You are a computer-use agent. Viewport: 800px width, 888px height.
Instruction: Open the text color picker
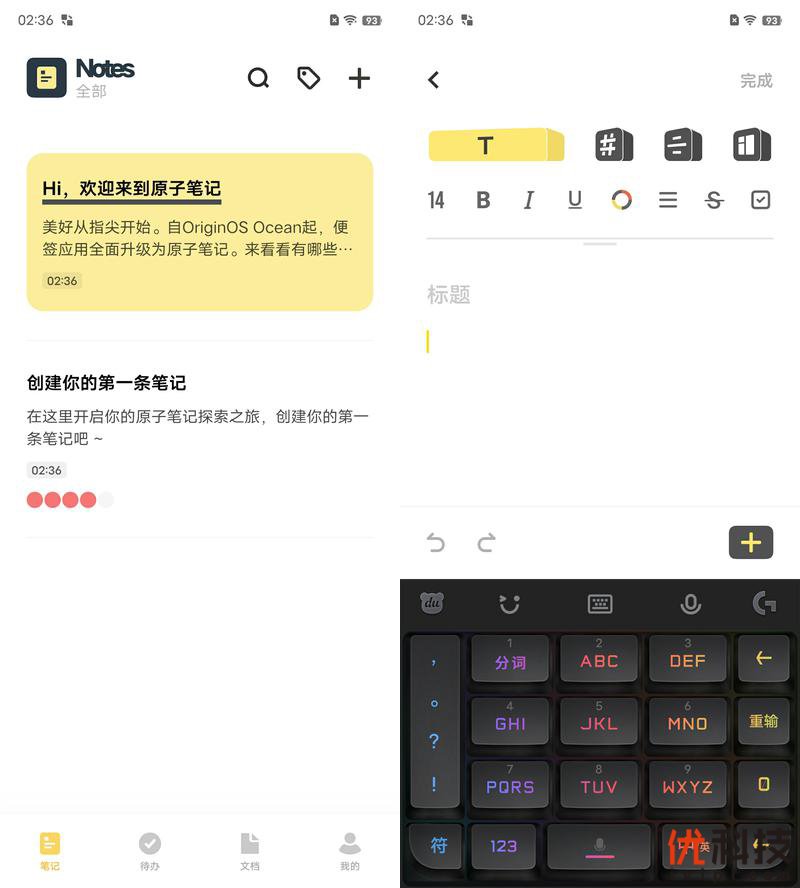click(x=621, y=200)
